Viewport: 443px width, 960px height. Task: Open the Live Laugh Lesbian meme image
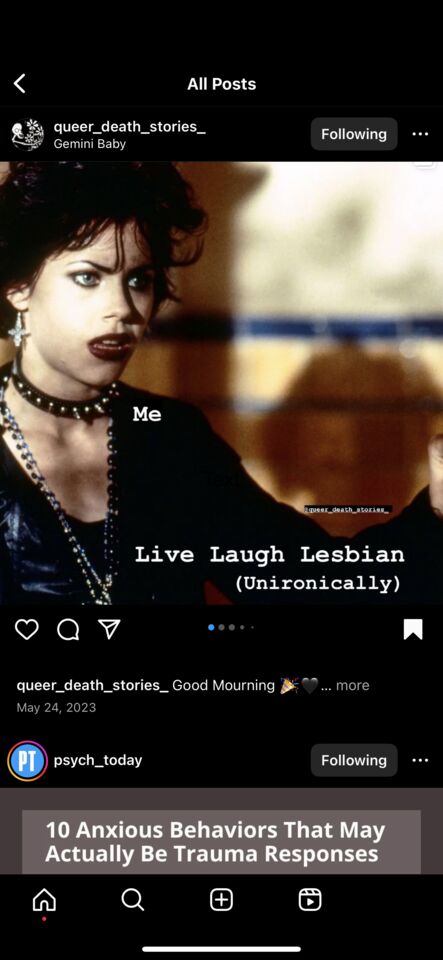point(222,383)
